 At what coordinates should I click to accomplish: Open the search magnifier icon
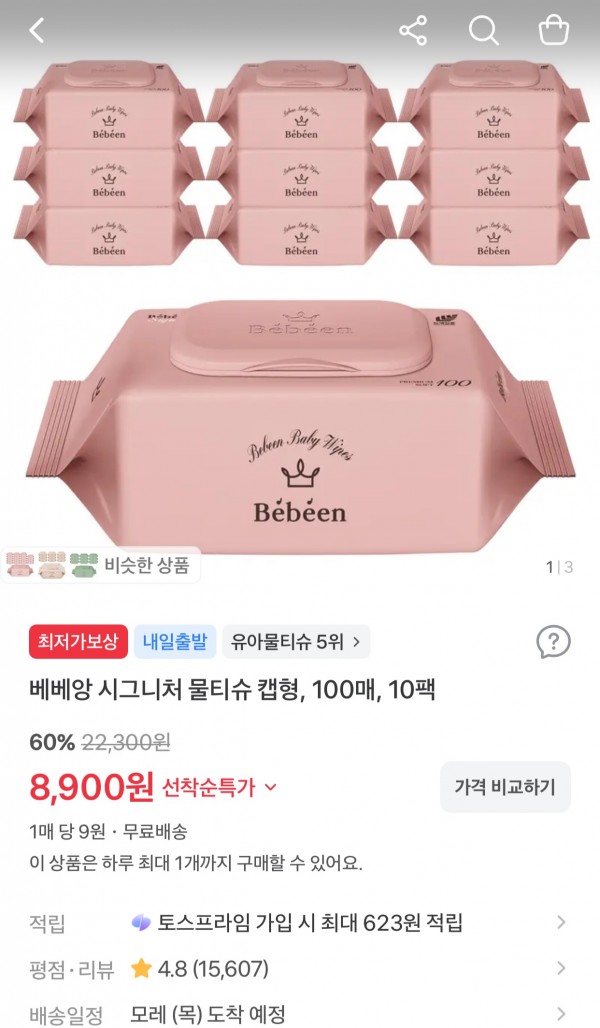(x=484, y=30)
